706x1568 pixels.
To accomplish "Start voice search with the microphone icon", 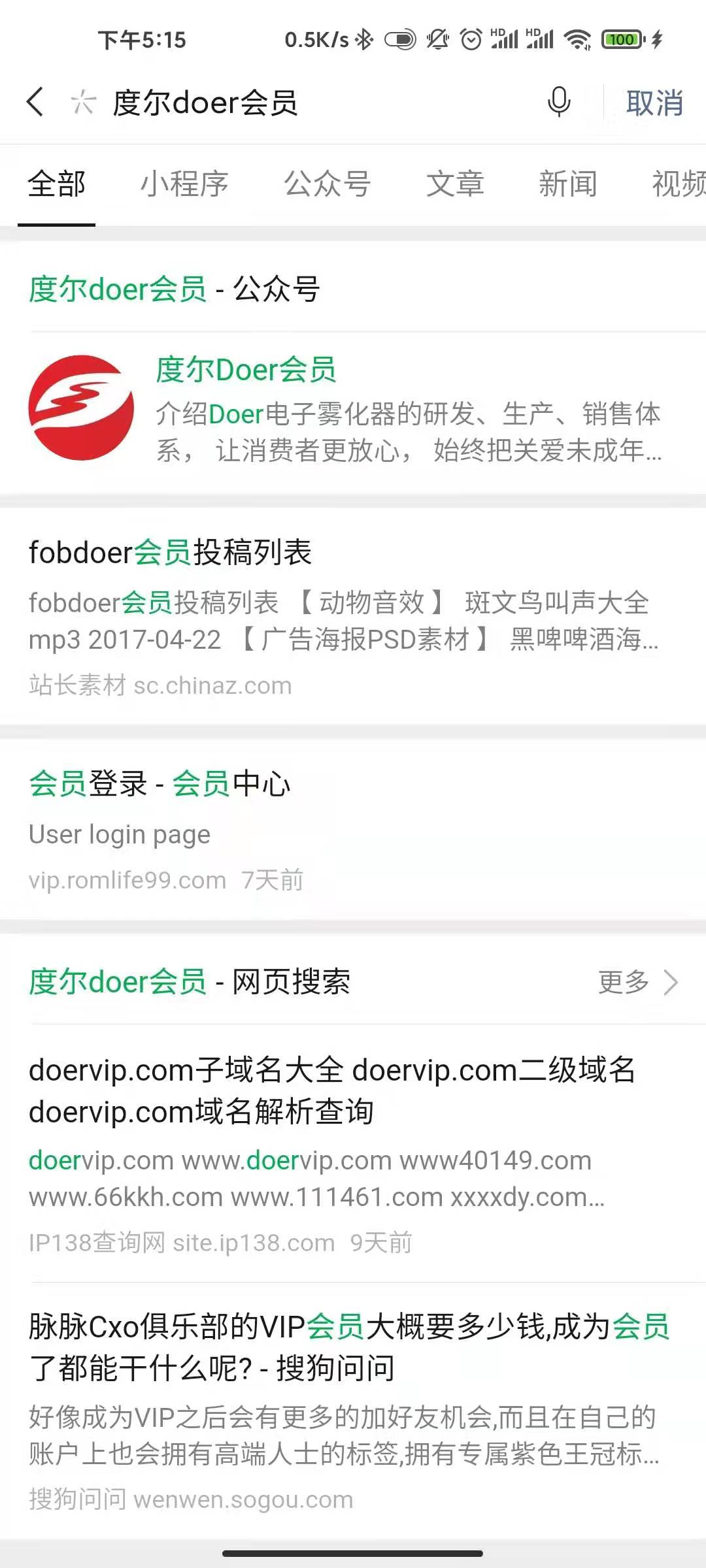I will (x=559, y=102).
